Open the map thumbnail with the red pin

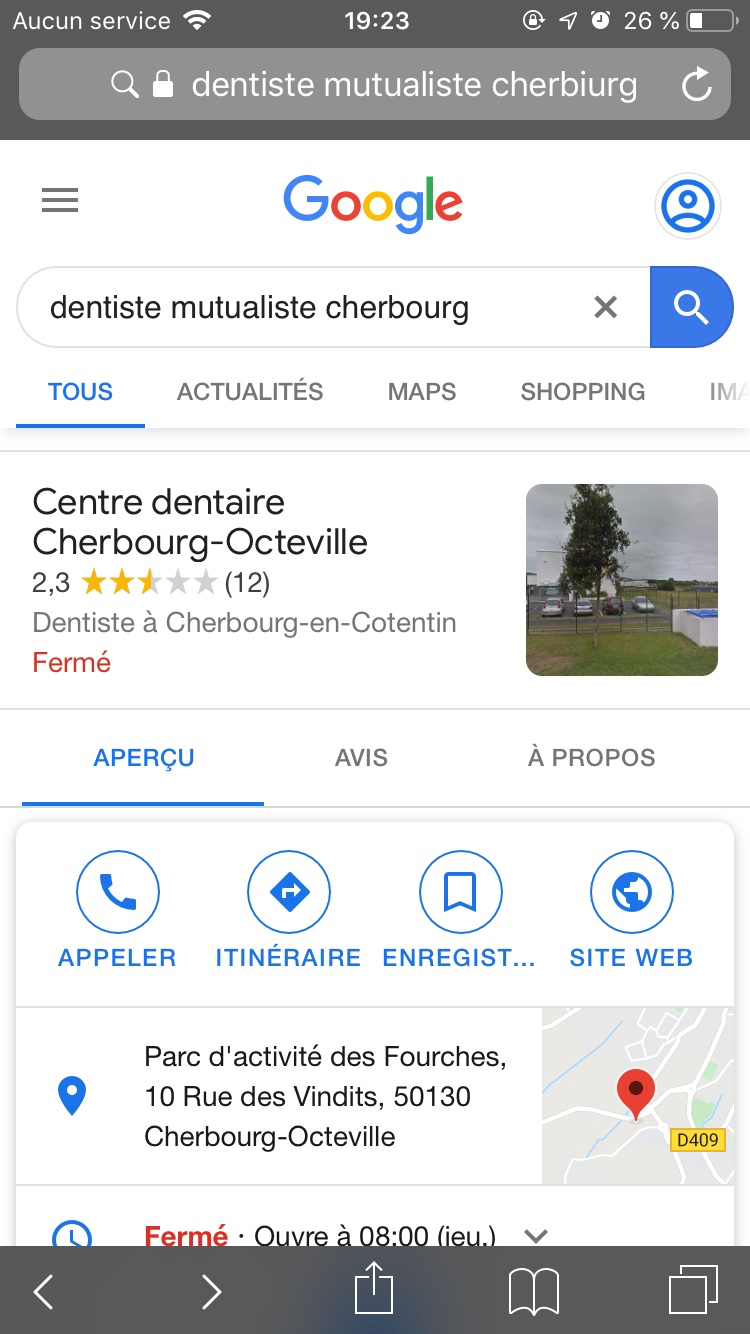point(637,1096)
